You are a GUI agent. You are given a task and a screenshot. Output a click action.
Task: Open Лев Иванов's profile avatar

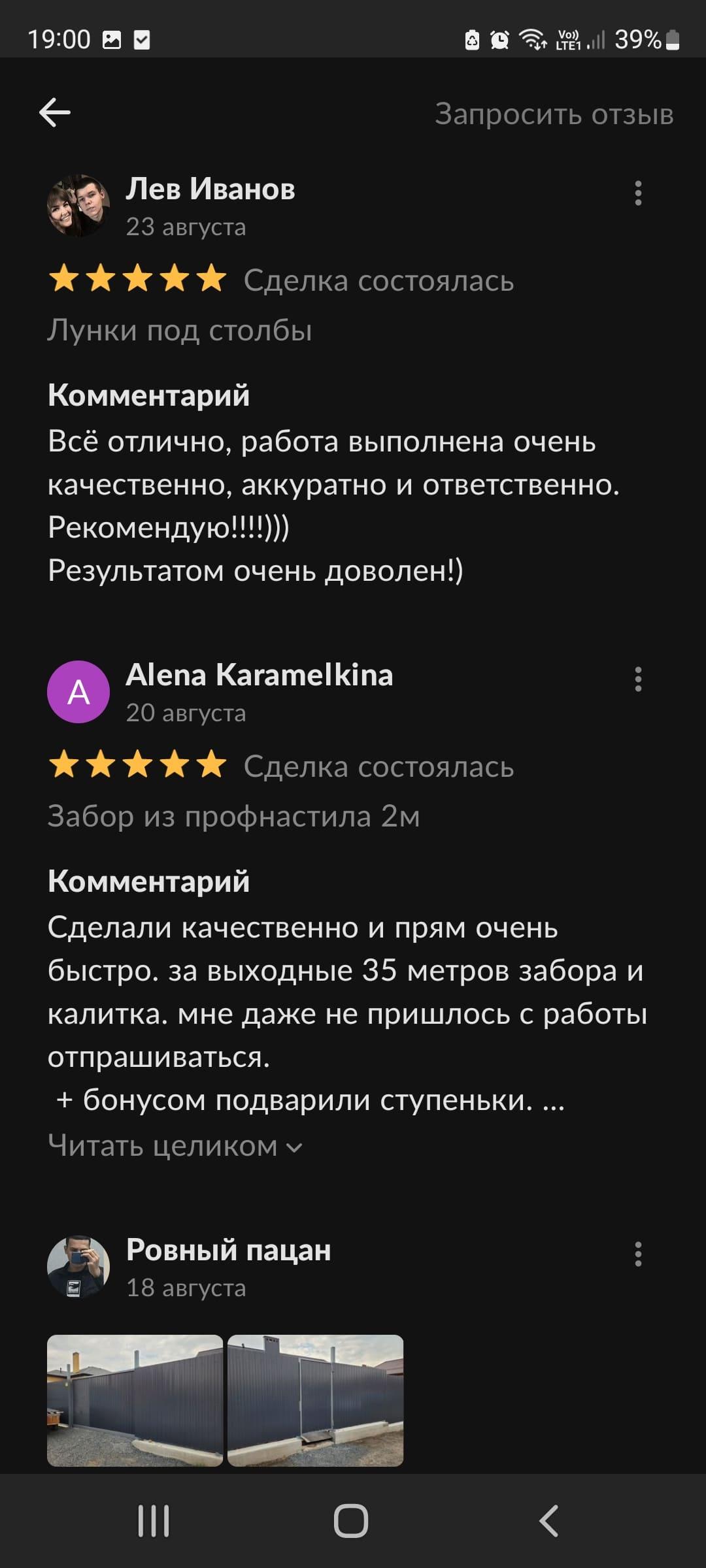tap(78, 206)
